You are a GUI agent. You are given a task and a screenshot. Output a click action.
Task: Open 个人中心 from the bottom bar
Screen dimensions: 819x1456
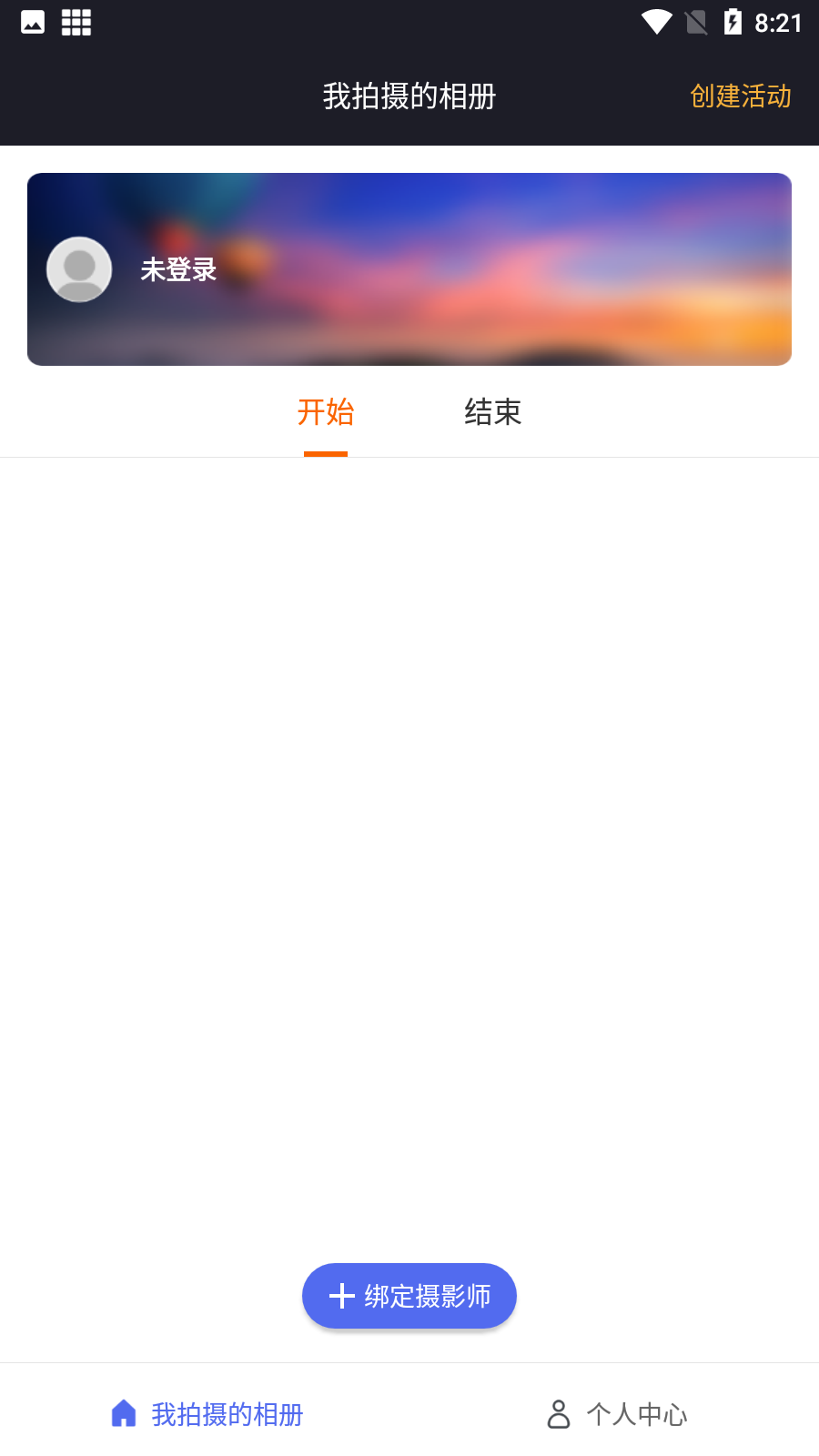tap(637, 1414)
